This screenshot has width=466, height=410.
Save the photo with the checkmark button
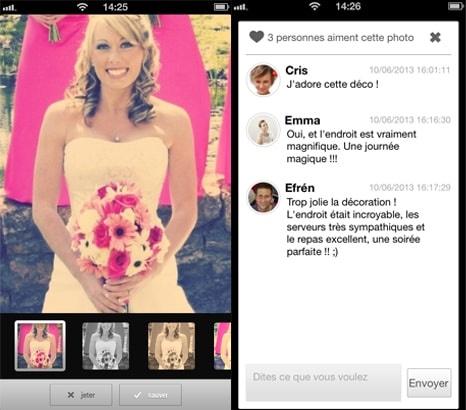[150, 395]
